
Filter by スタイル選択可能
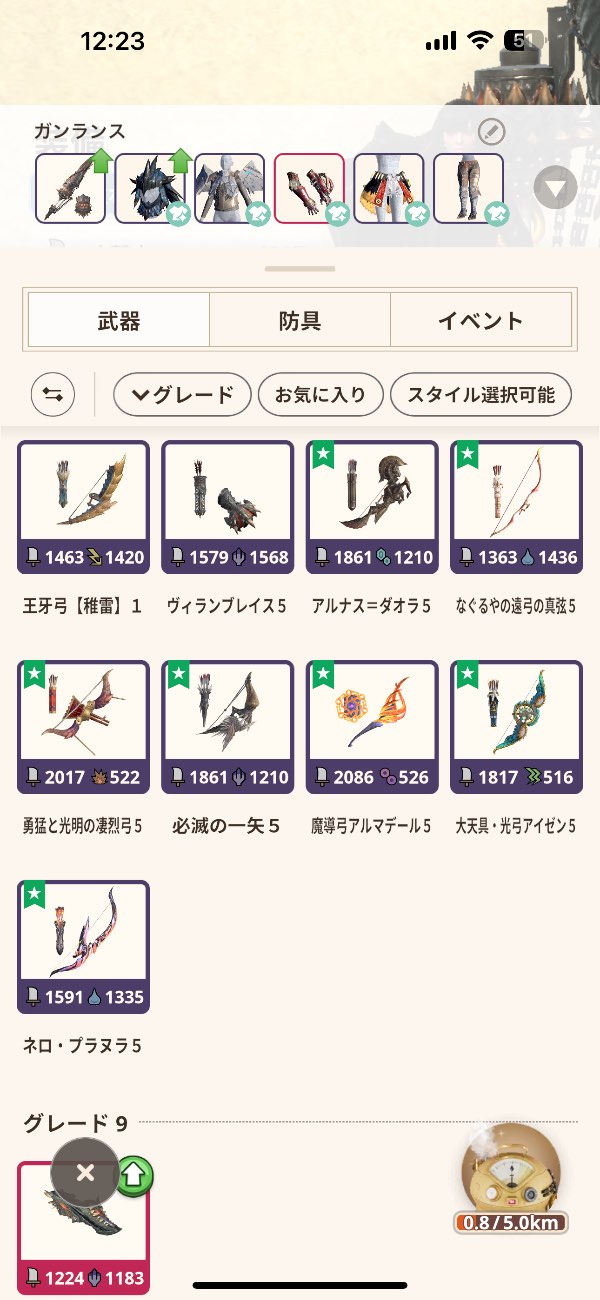(480, 395)
